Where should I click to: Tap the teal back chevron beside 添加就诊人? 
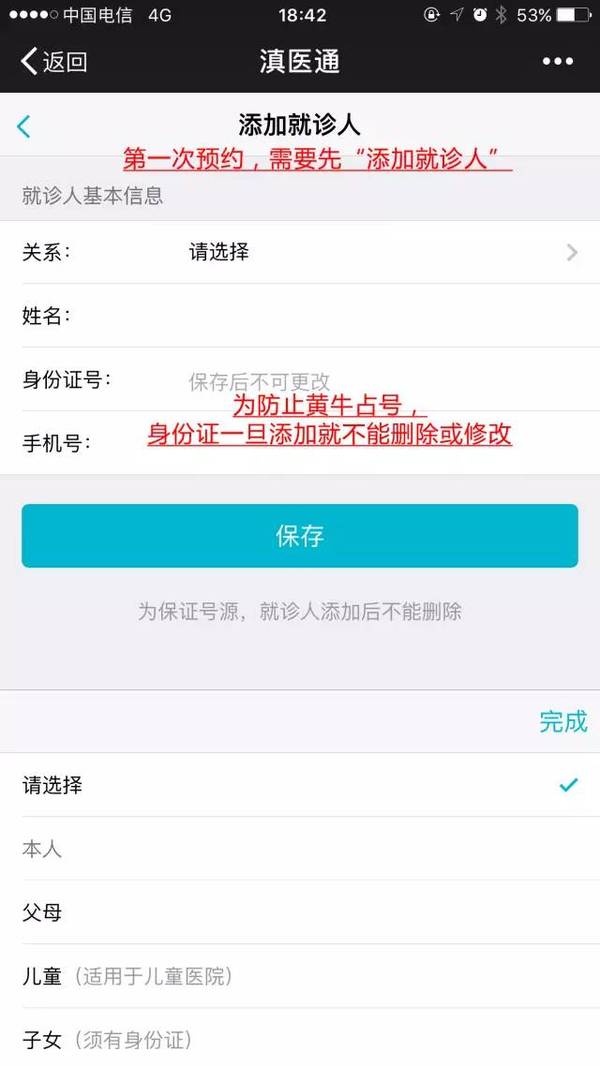point(24,126)
